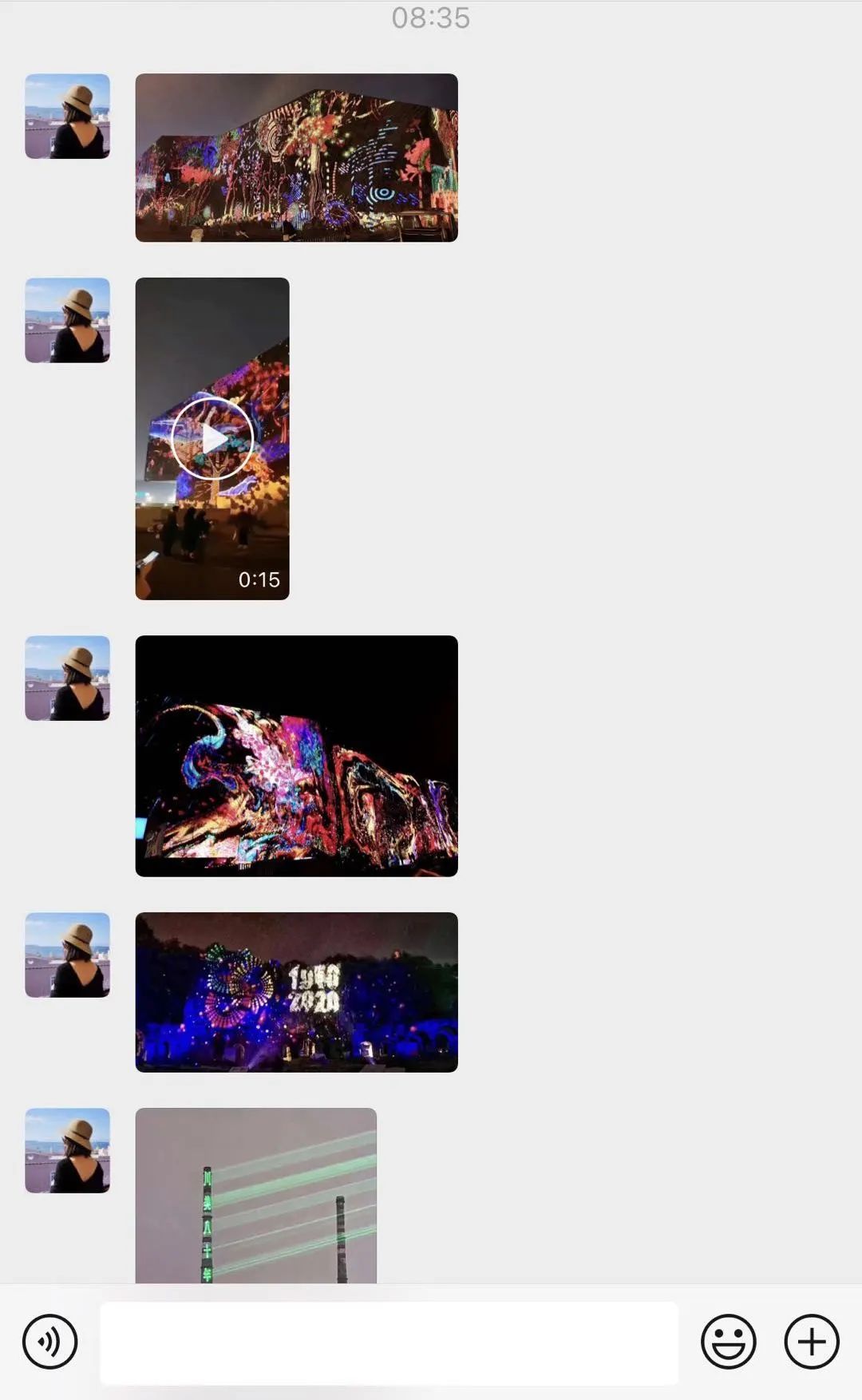Tap the message text field
Image resolution: width=862 pixels, height=1400 pixels.
(389, 1343)
